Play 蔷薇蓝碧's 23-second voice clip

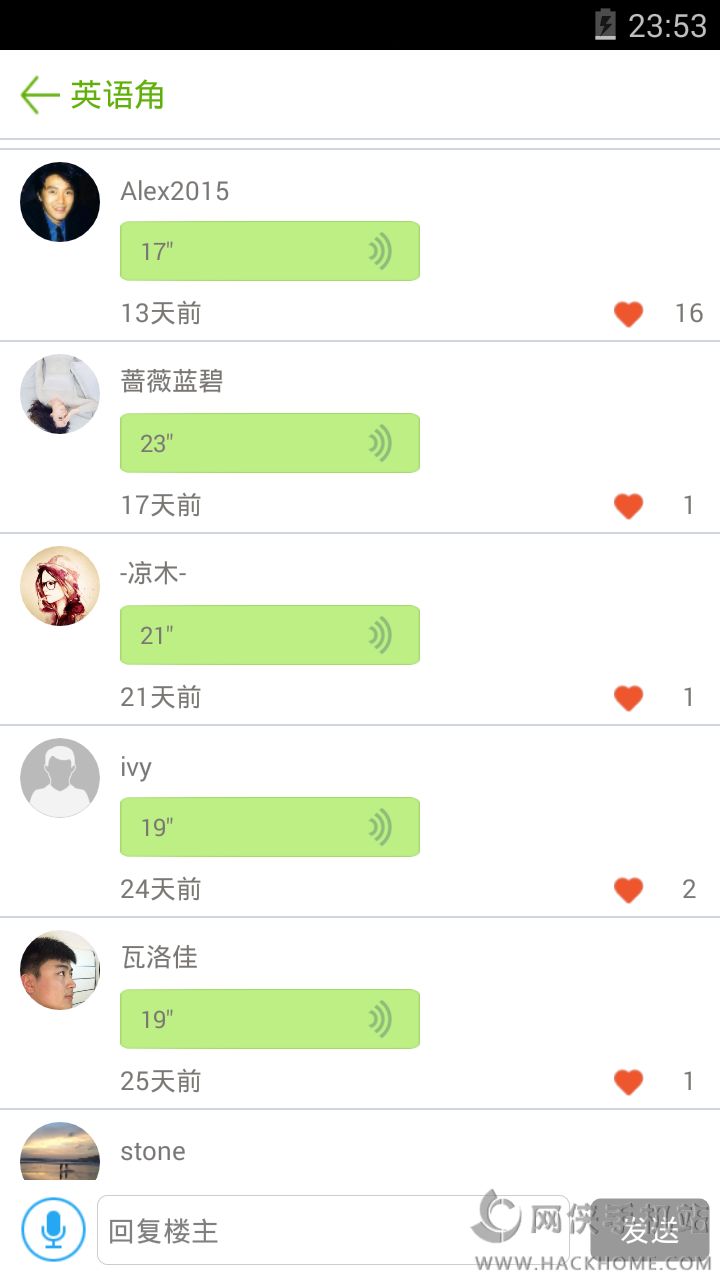(269, 443)
